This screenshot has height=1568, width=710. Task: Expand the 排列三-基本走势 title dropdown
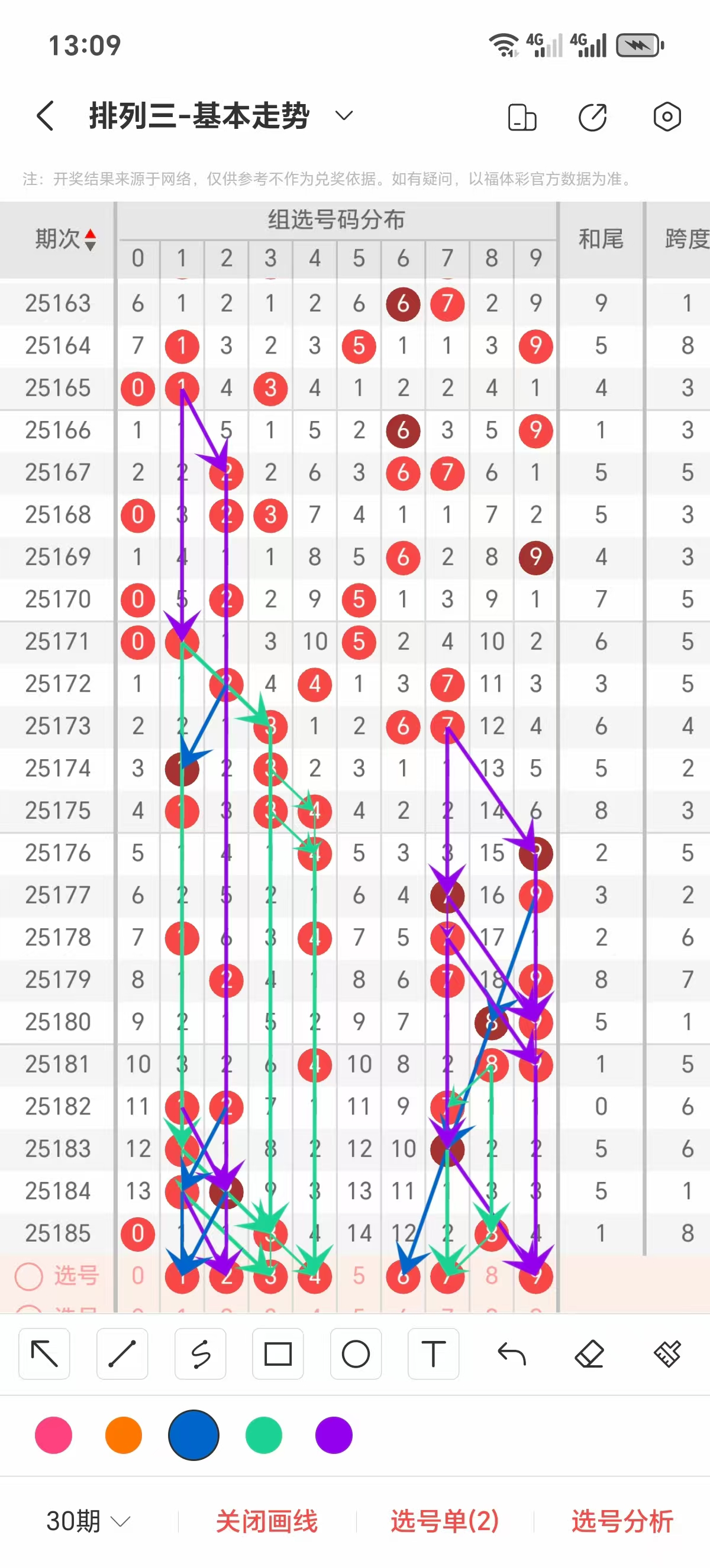pos(344,115)
